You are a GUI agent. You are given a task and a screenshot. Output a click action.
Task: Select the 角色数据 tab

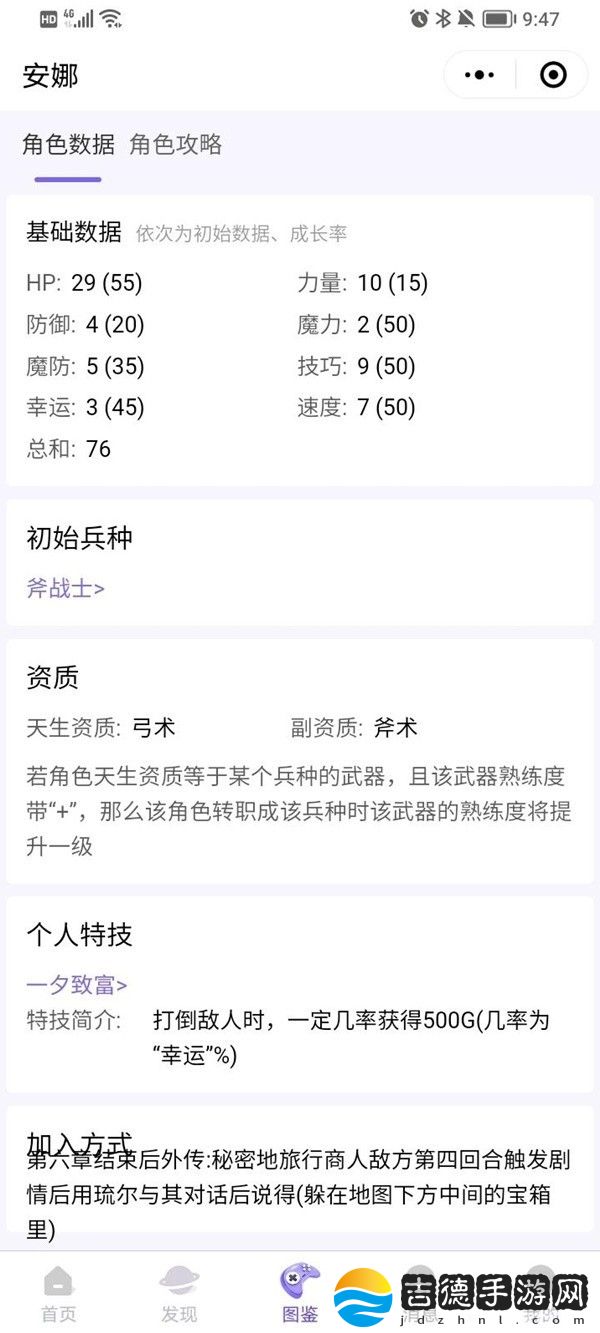pyautogui.click(x=69, y=145)
